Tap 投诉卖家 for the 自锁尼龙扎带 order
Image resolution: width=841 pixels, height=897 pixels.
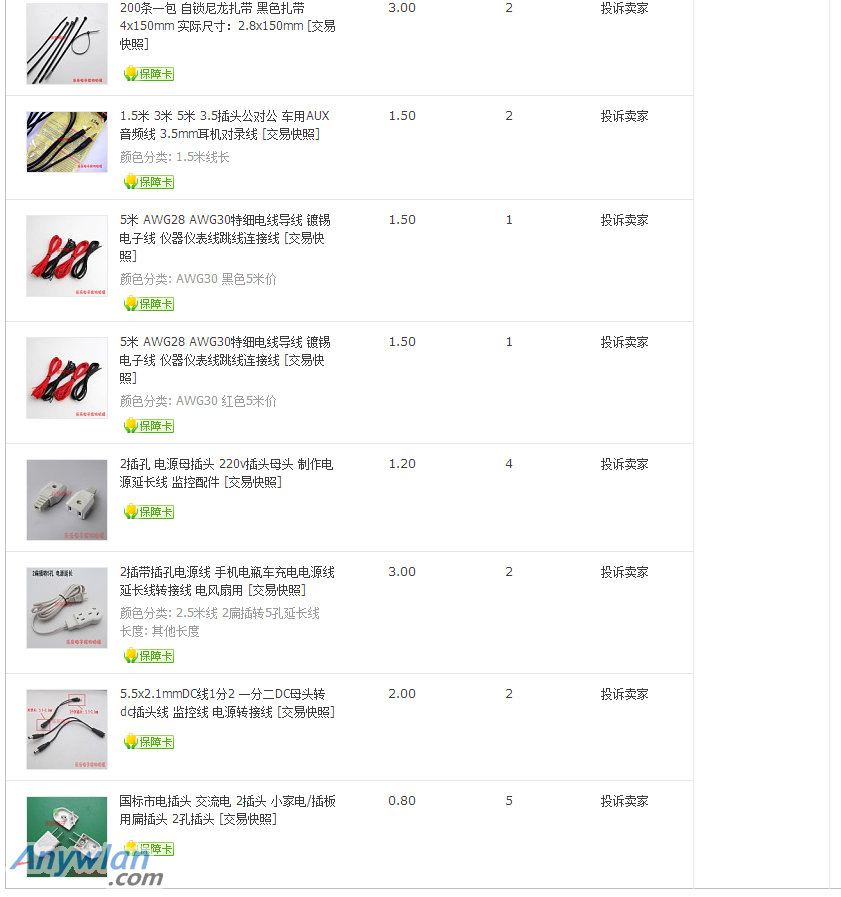(624, 8)
